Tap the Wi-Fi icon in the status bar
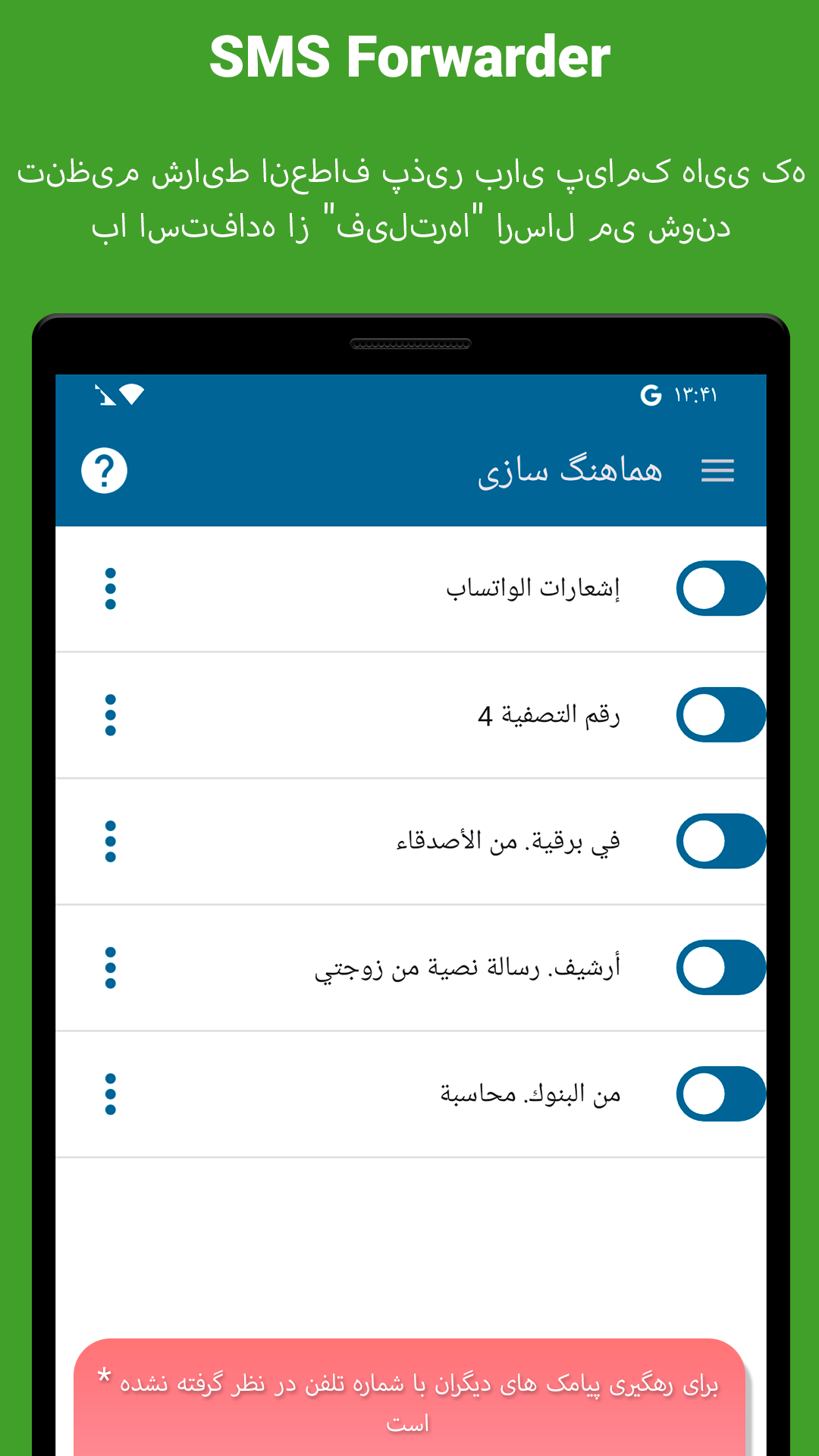The height and width of the screenshot is (1456, 819). click(x=133, y=394)
